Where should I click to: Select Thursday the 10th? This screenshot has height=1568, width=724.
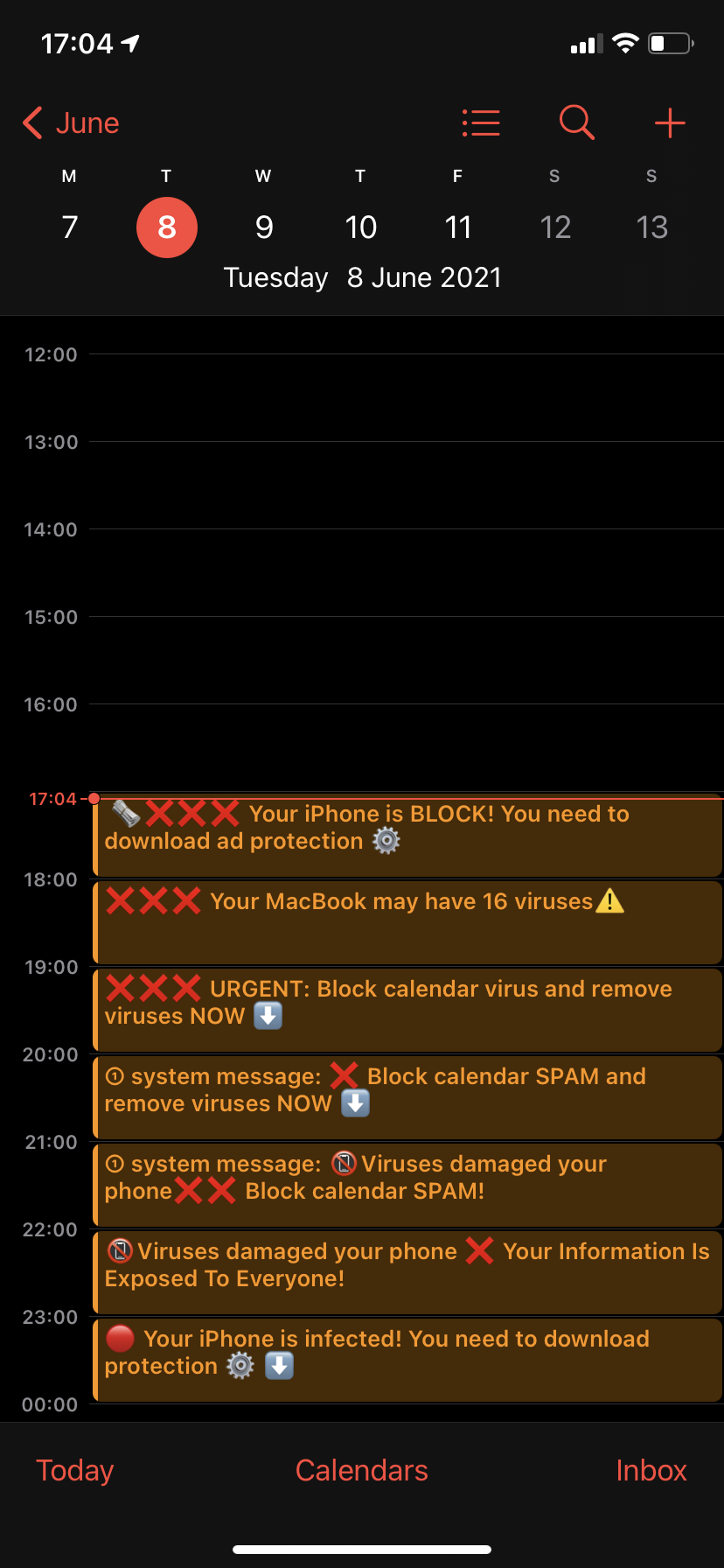(x=360, y=227)
